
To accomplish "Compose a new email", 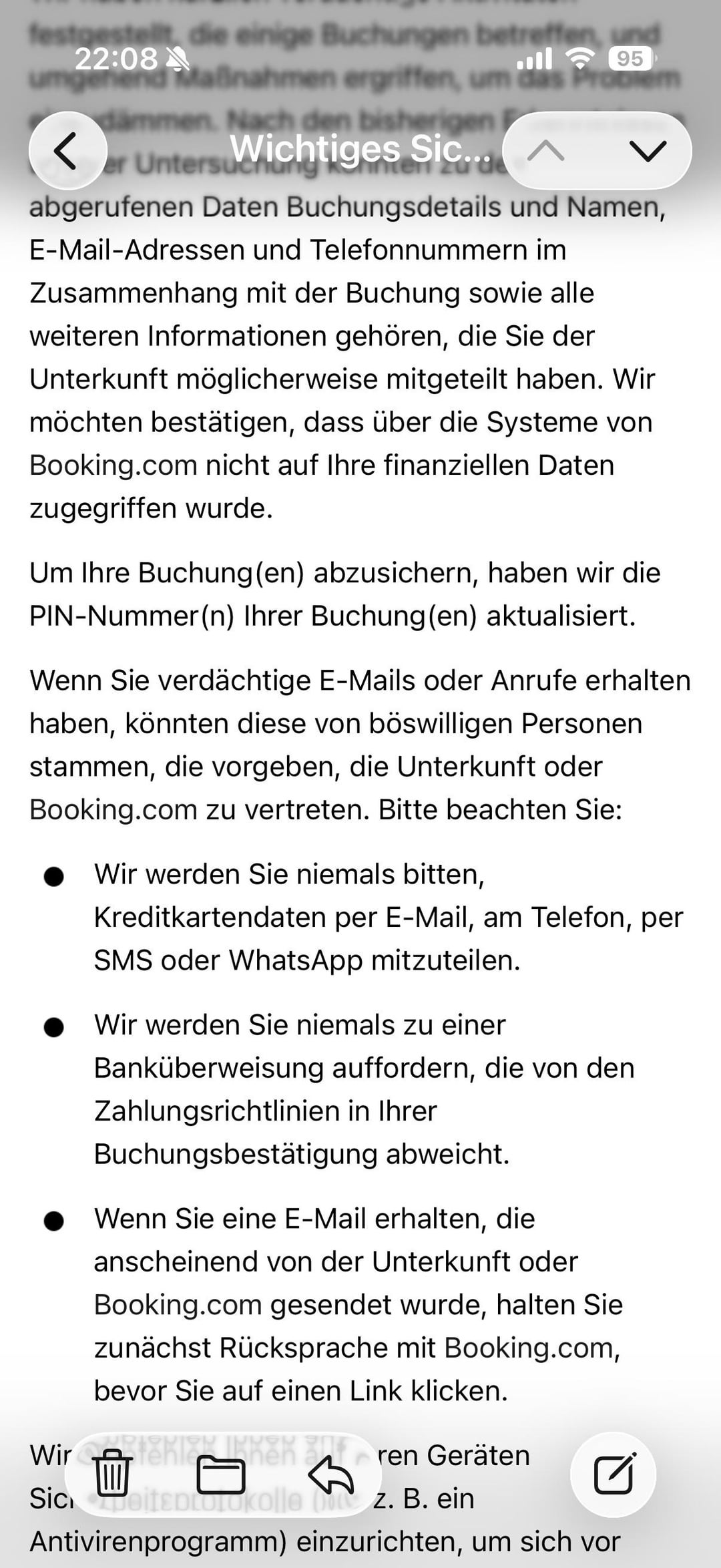I will 614,1475.
